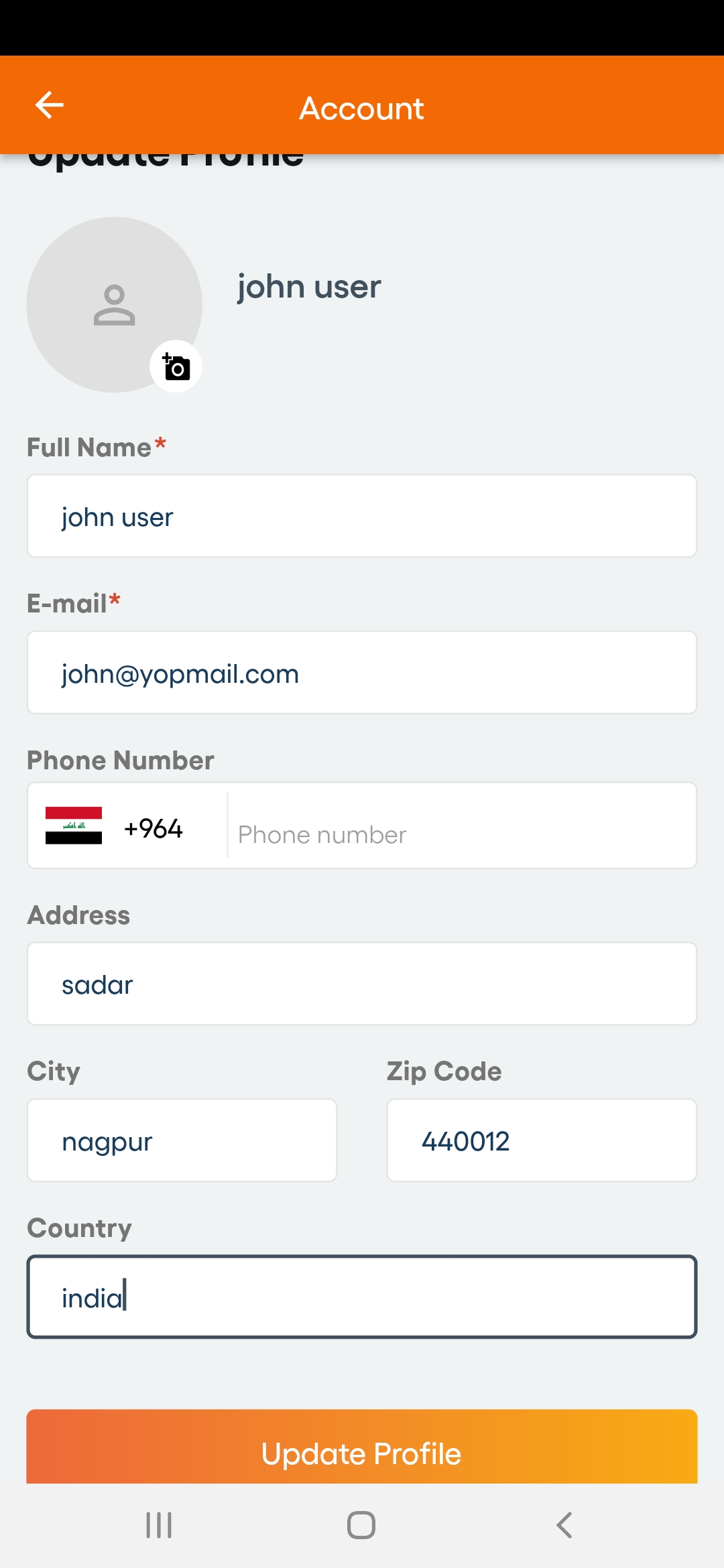Viewport: 724px width, 1568px height.
Task: Go to the system home screen
Action: pos(361,1526)
